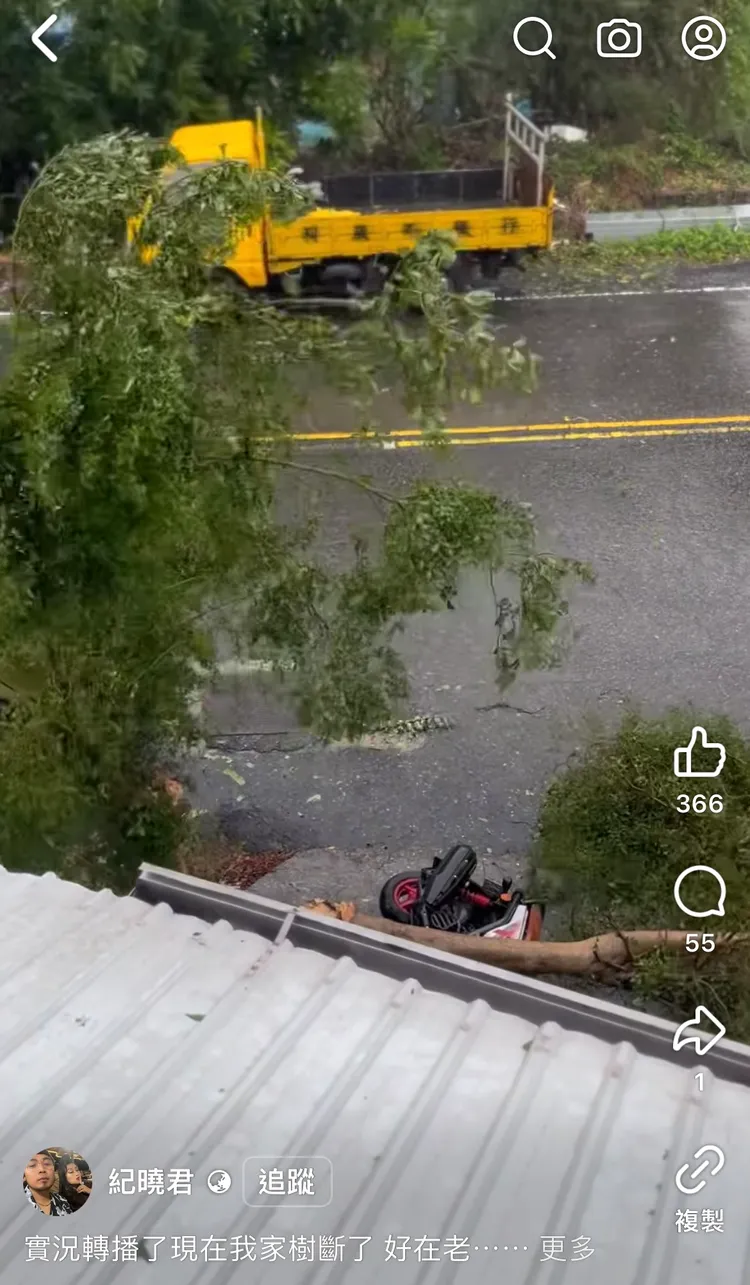Screen dimensions: 750x1285
Task: Open the comments on this reel
Action: (x=700, y=892)
